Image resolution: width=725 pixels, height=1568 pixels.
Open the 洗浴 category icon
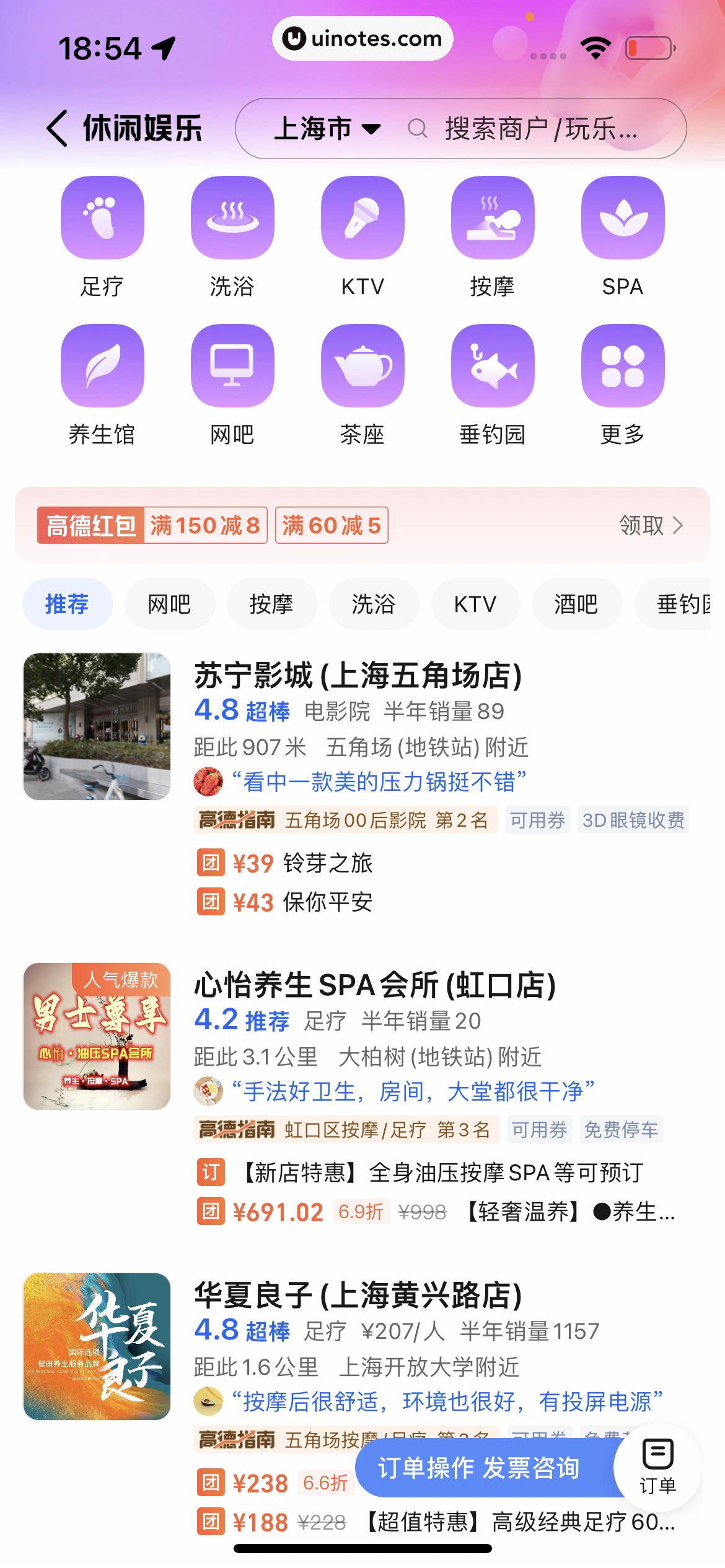pyautogui.click(x=232, y=218)
